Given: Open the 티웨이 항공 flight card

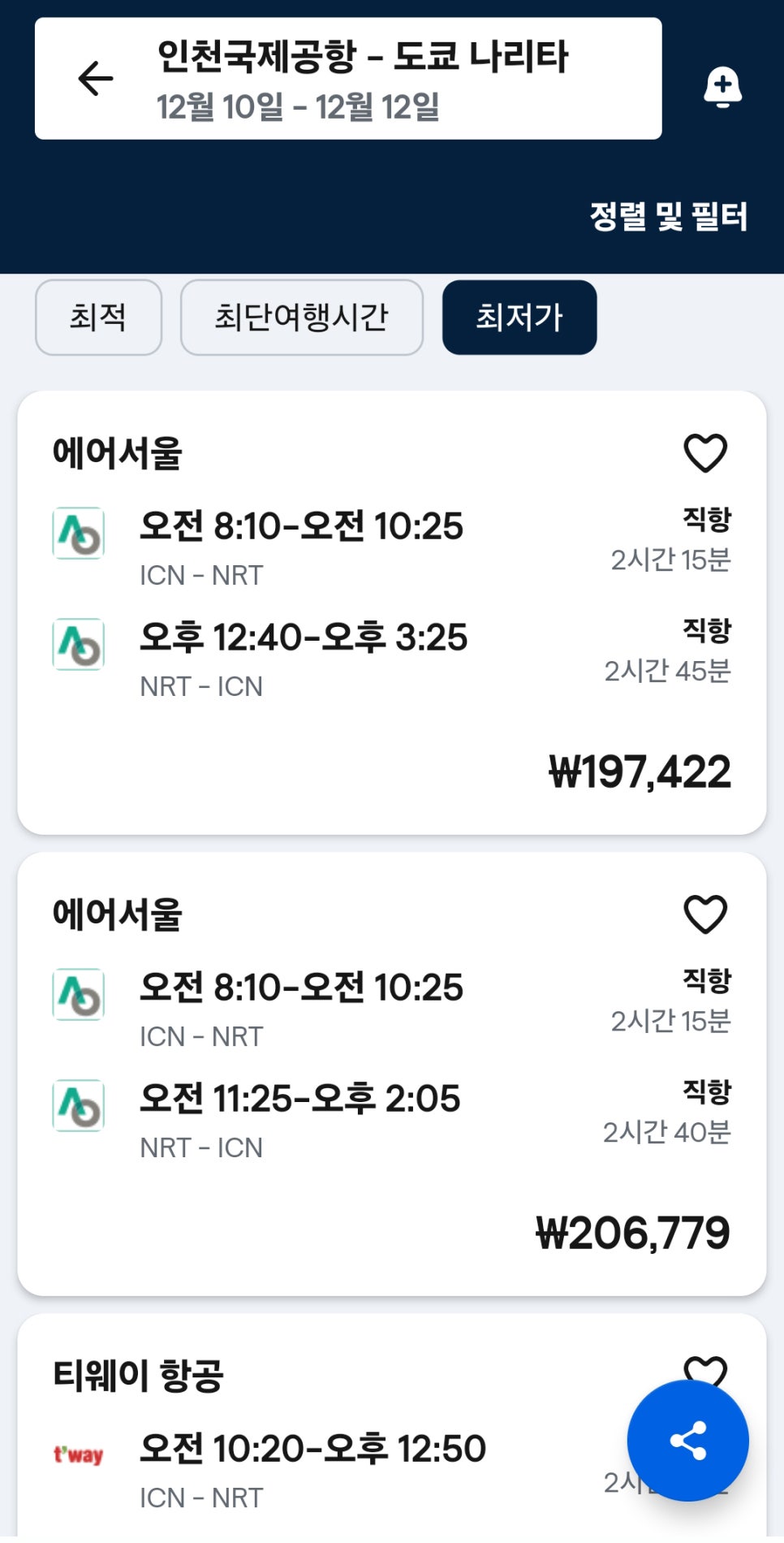Looking at the screenshot, I should pos(325,1428).
